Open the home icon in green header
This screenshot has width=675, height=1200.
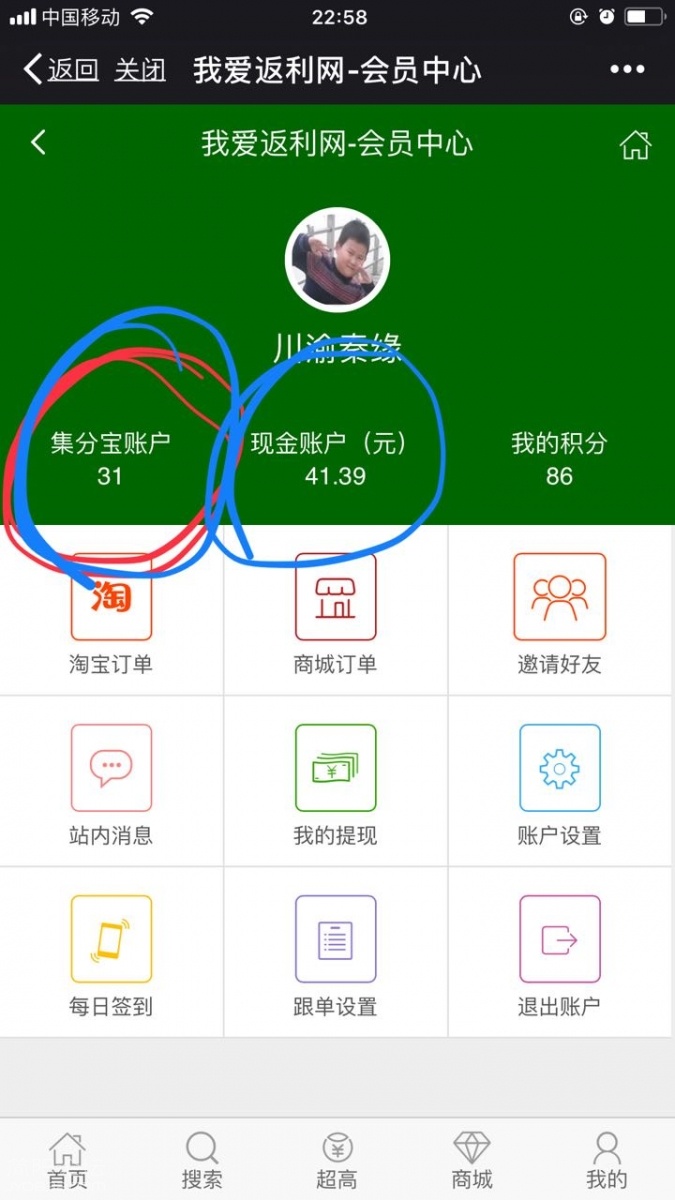coord(635,145)
